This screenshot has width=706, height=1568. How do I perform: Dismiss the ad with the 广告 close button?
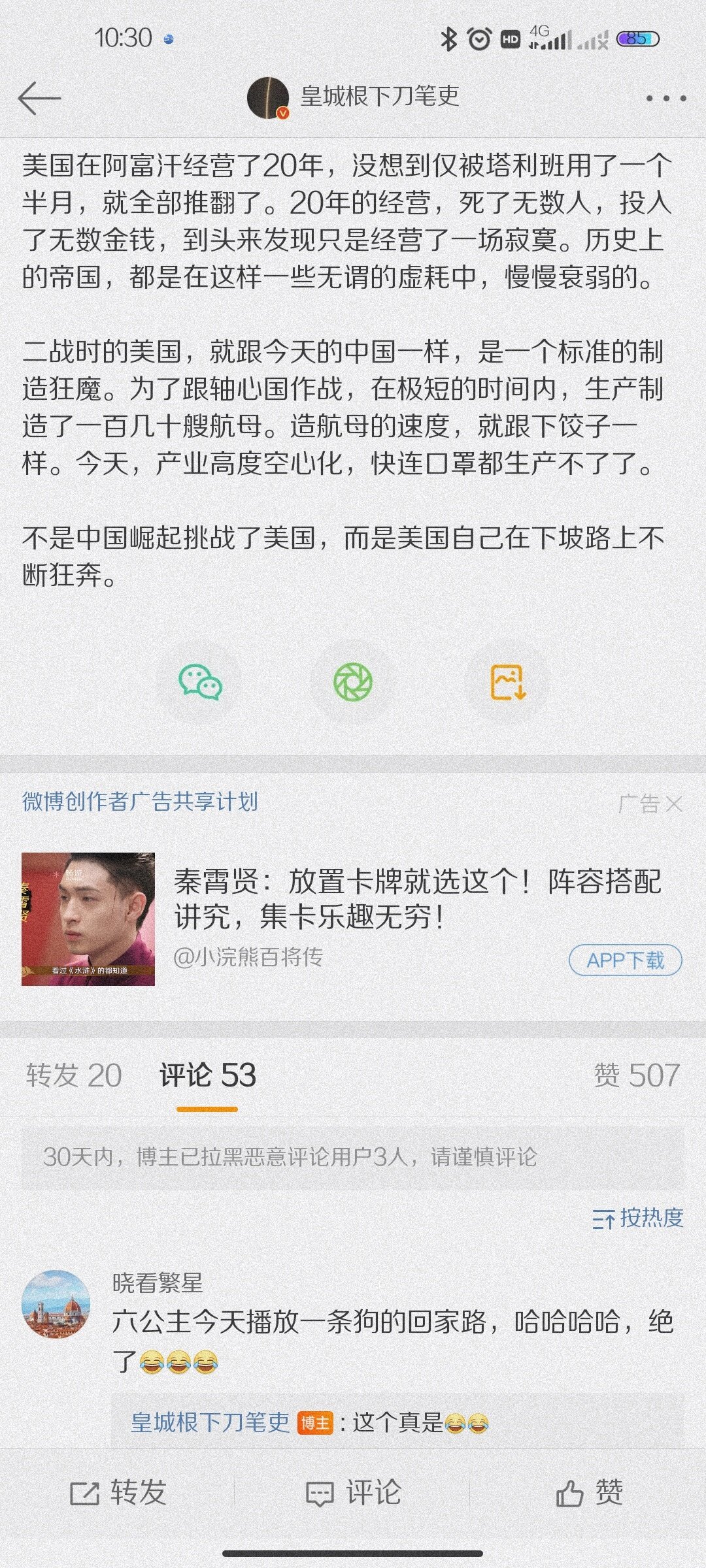point(673,804)
